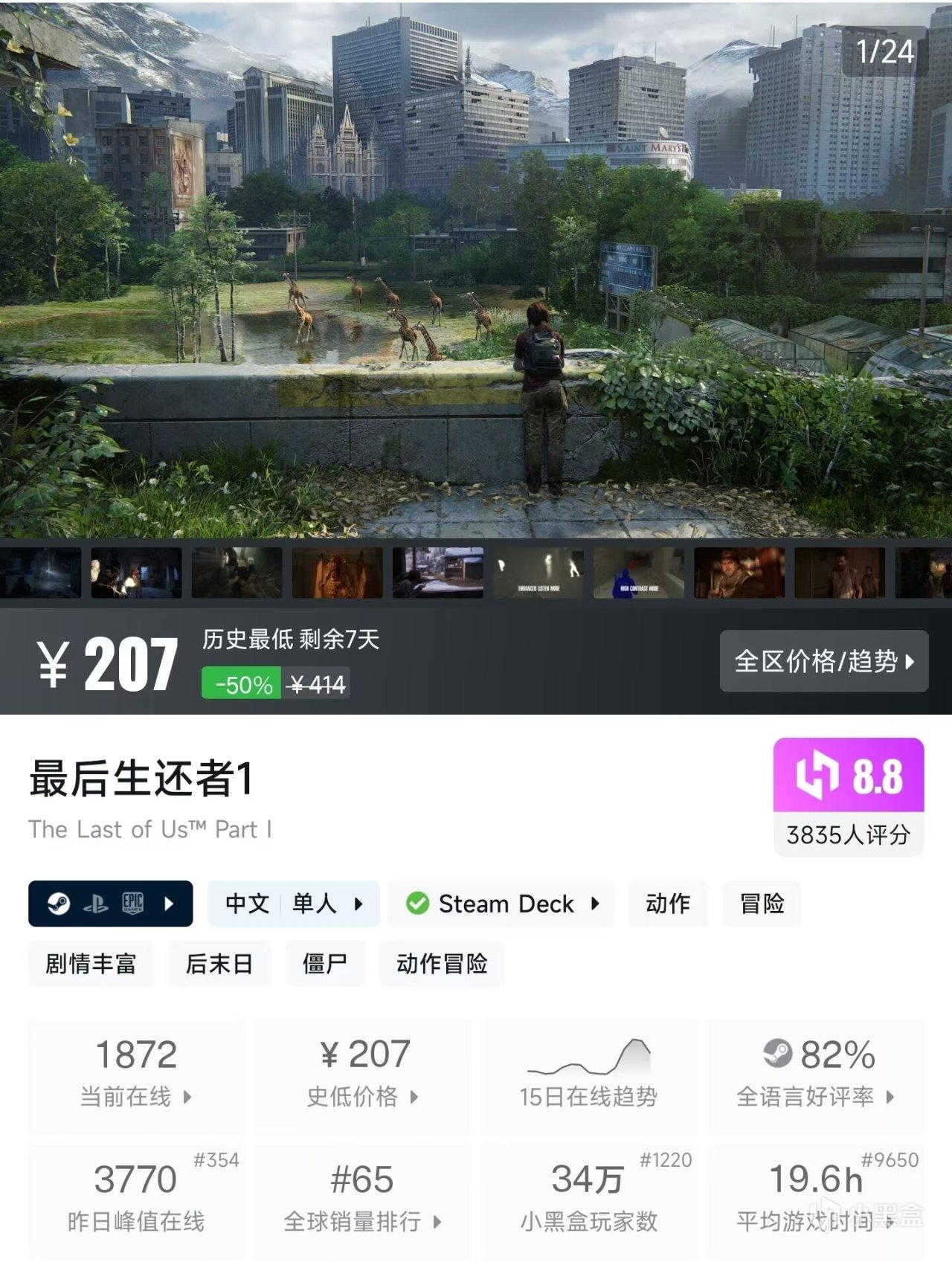The height and width of the screenshot is (1262, 952).
Task: Open the 8.8 score rating card
Action: pyautogui.click(x=848, y=796)
